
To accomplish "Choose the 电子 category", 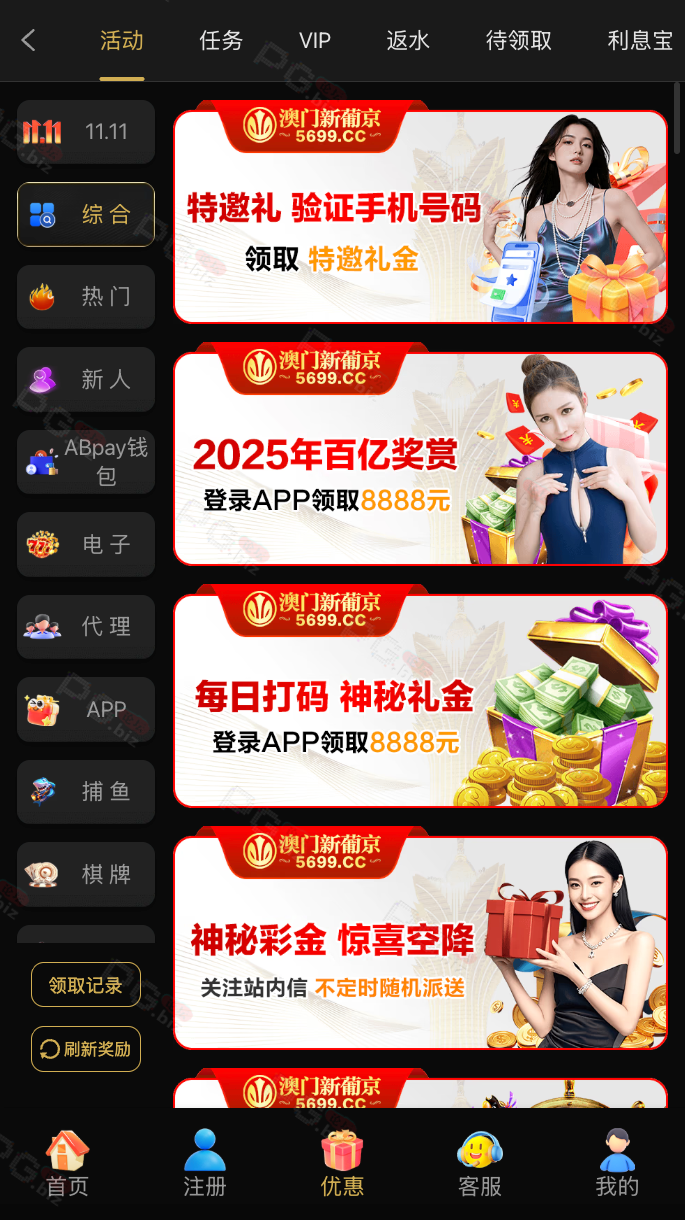I will pyautogui.click(x=86, y=544).
